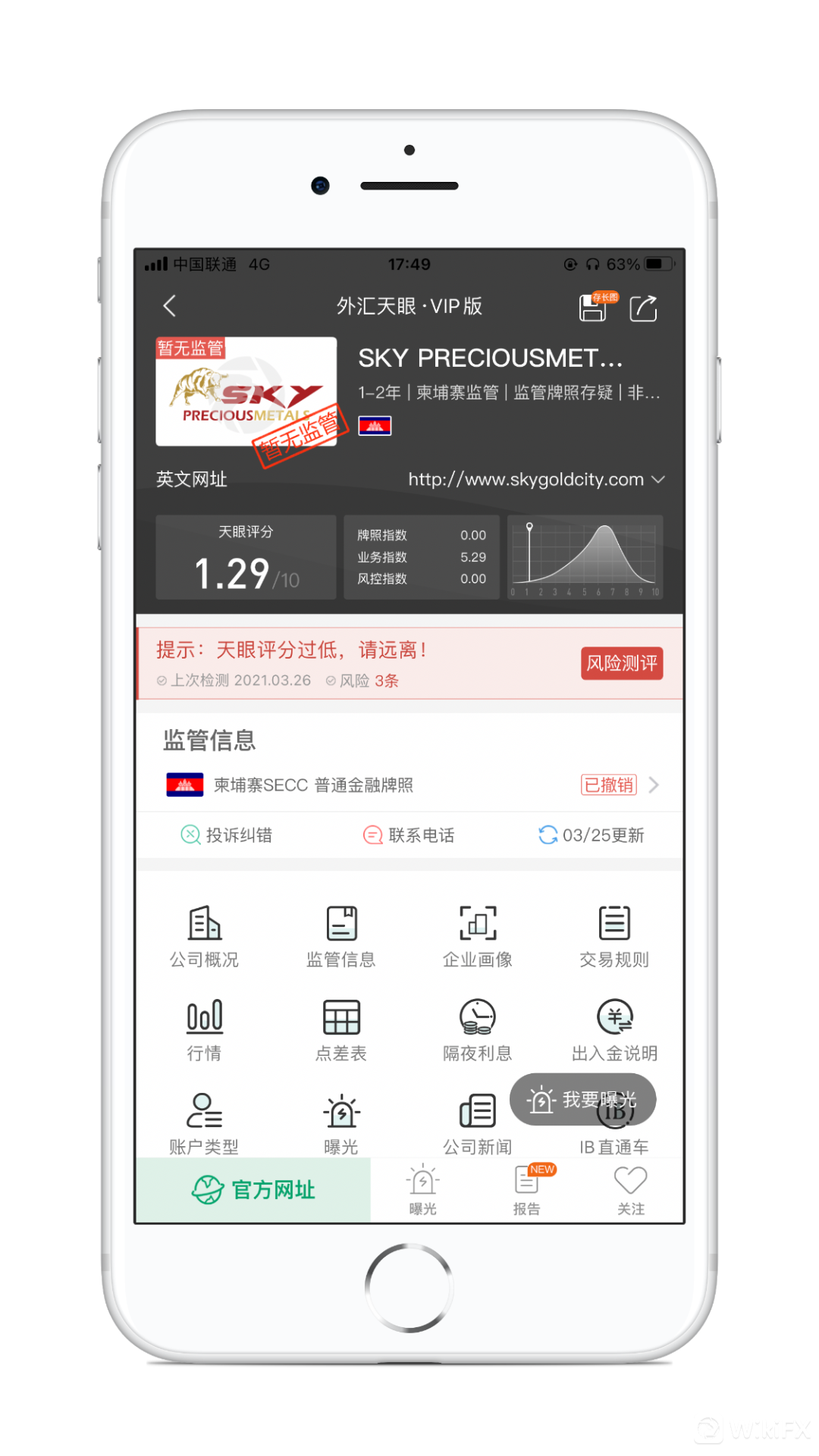Check 隔夜利息 overnight interest
This screenshot has width=819, height=1456.
[x=478, y=1029]
